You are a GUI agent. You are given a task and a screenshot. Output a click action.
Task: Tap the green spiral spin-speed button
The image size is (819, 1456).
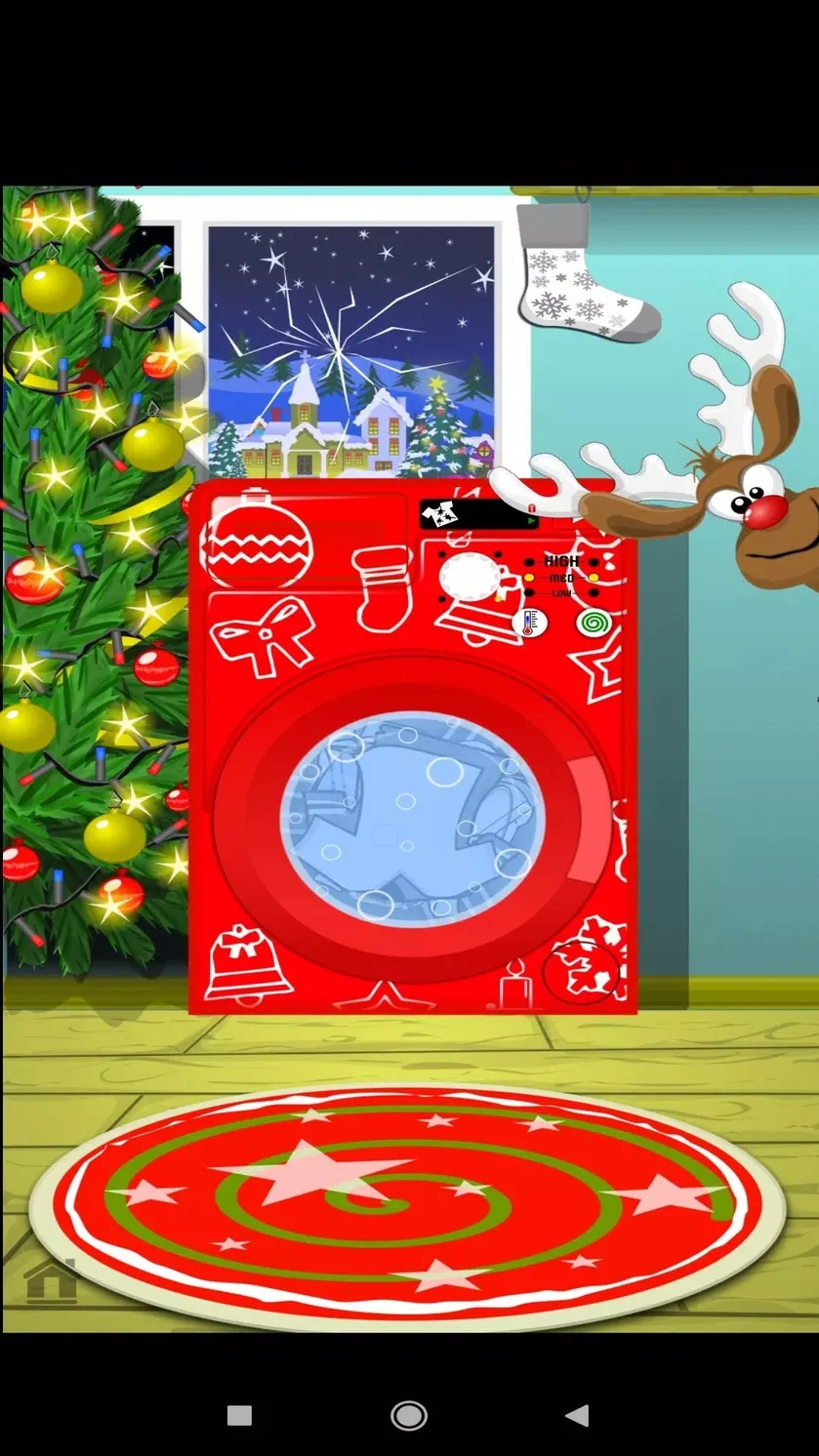pyautogui.click(x=594, y=623)
